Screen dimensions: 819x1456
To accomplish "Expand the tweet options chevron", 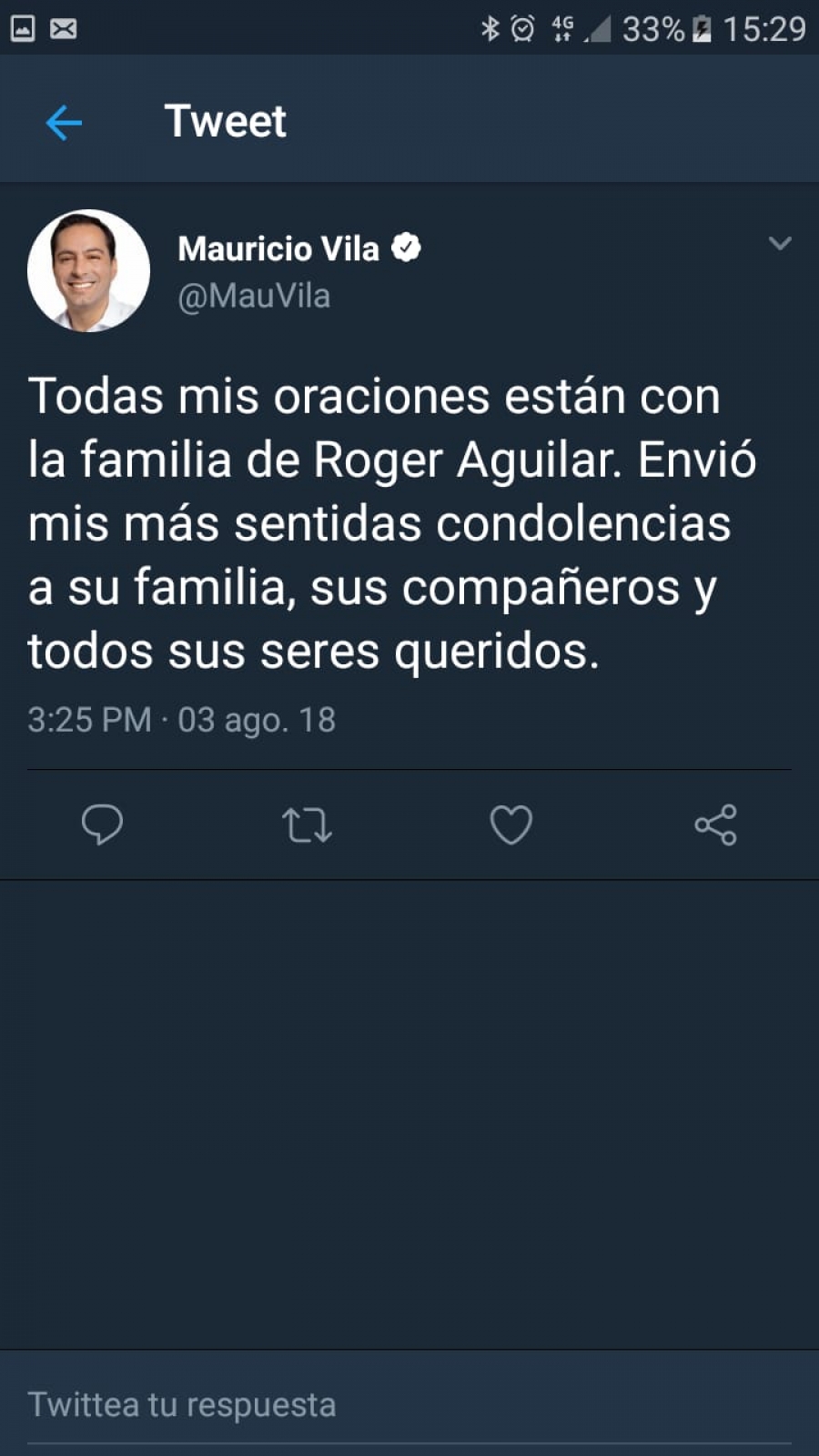I will coord(780,243).
